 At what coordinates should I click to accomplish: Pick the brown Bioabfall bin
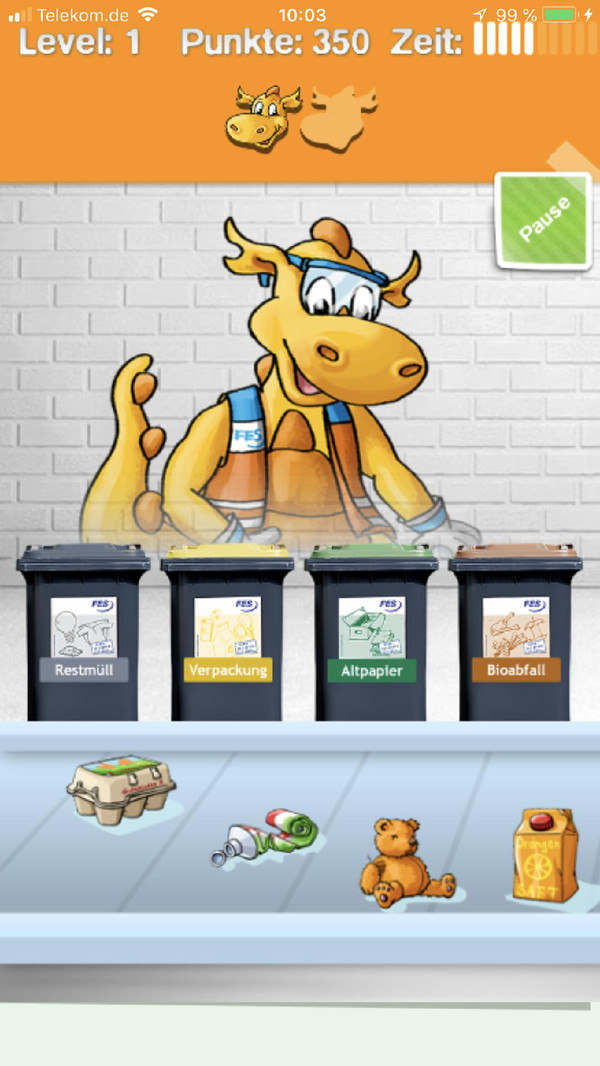click(515, 634)
